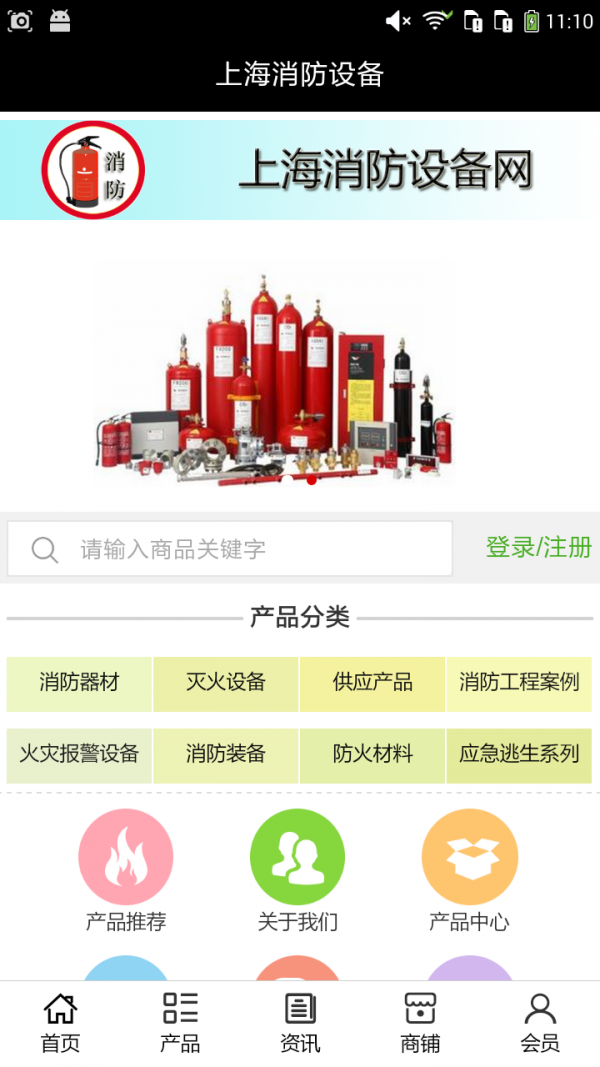
Task: Open the 资讯 tab
Action: point(300,1022)
